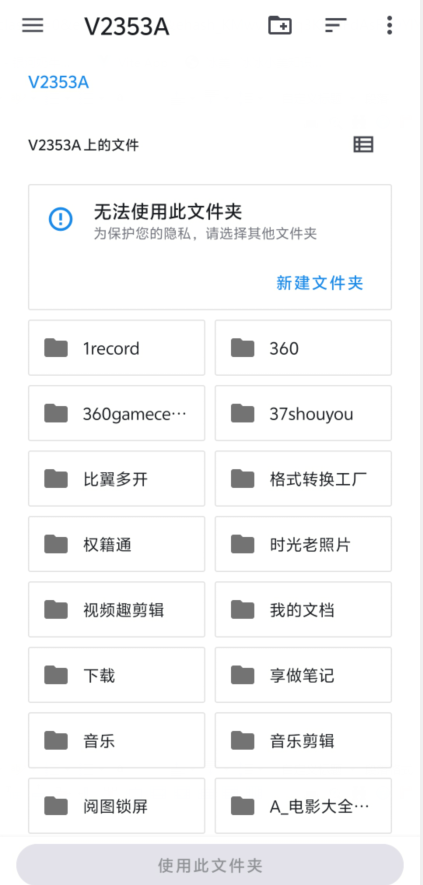Image resolution: width=423 pixels, height=885 pixels.
Task: Open the 格式转换工厂 folder
Action: tap(303, 479)
